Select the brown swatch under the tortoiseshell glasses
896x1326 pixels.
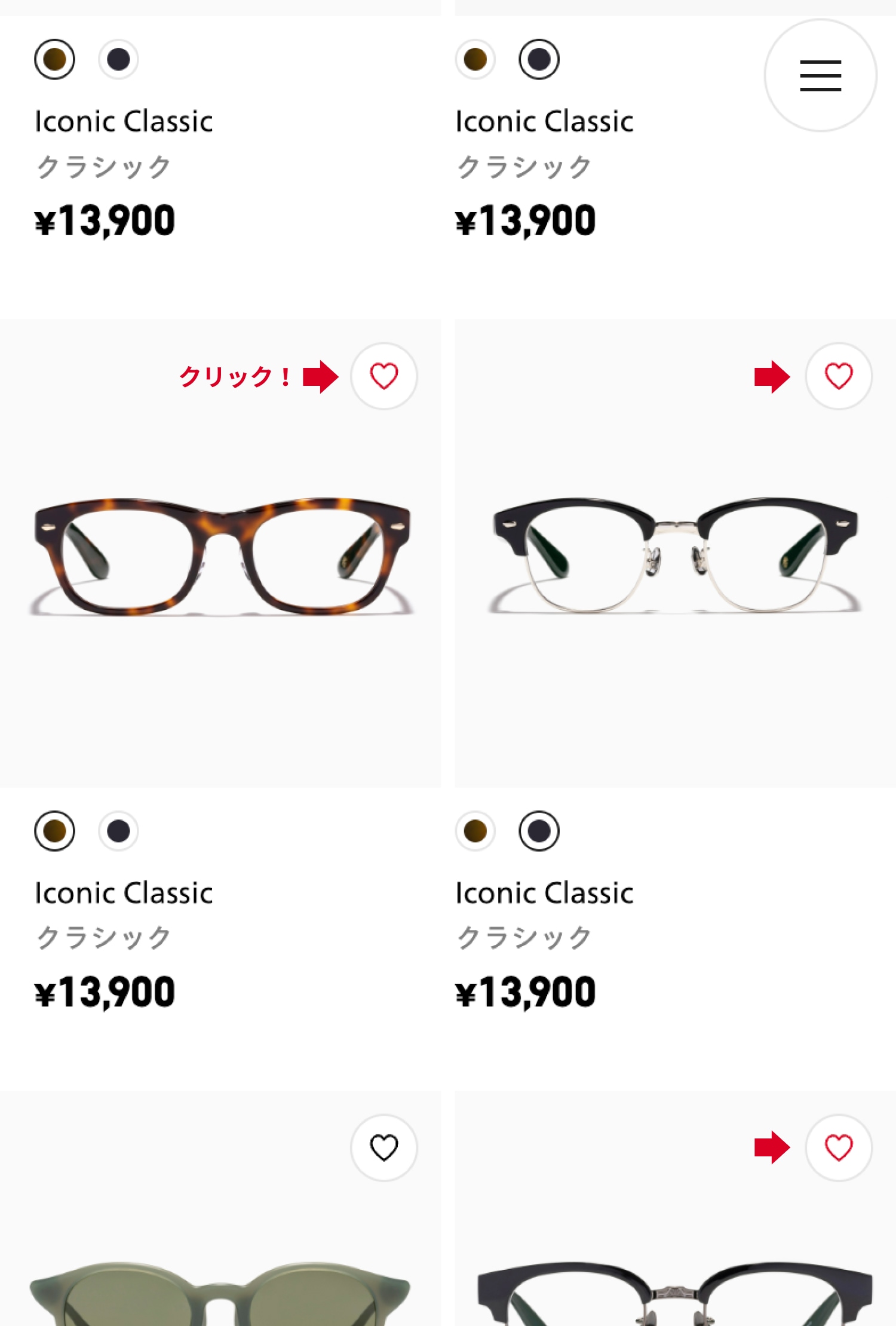tap(54, 831)
